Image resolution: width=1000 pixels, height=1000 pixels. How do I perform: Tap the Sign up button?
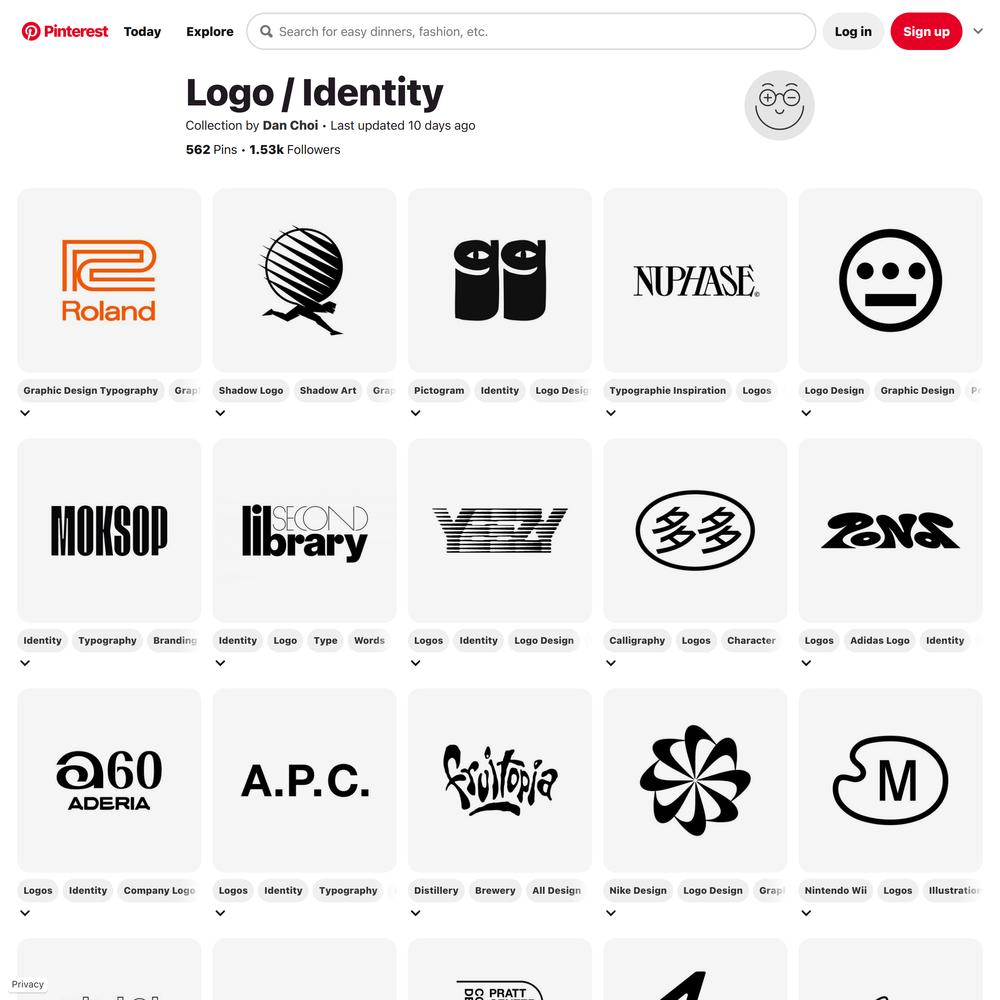(x=926, y=31)
